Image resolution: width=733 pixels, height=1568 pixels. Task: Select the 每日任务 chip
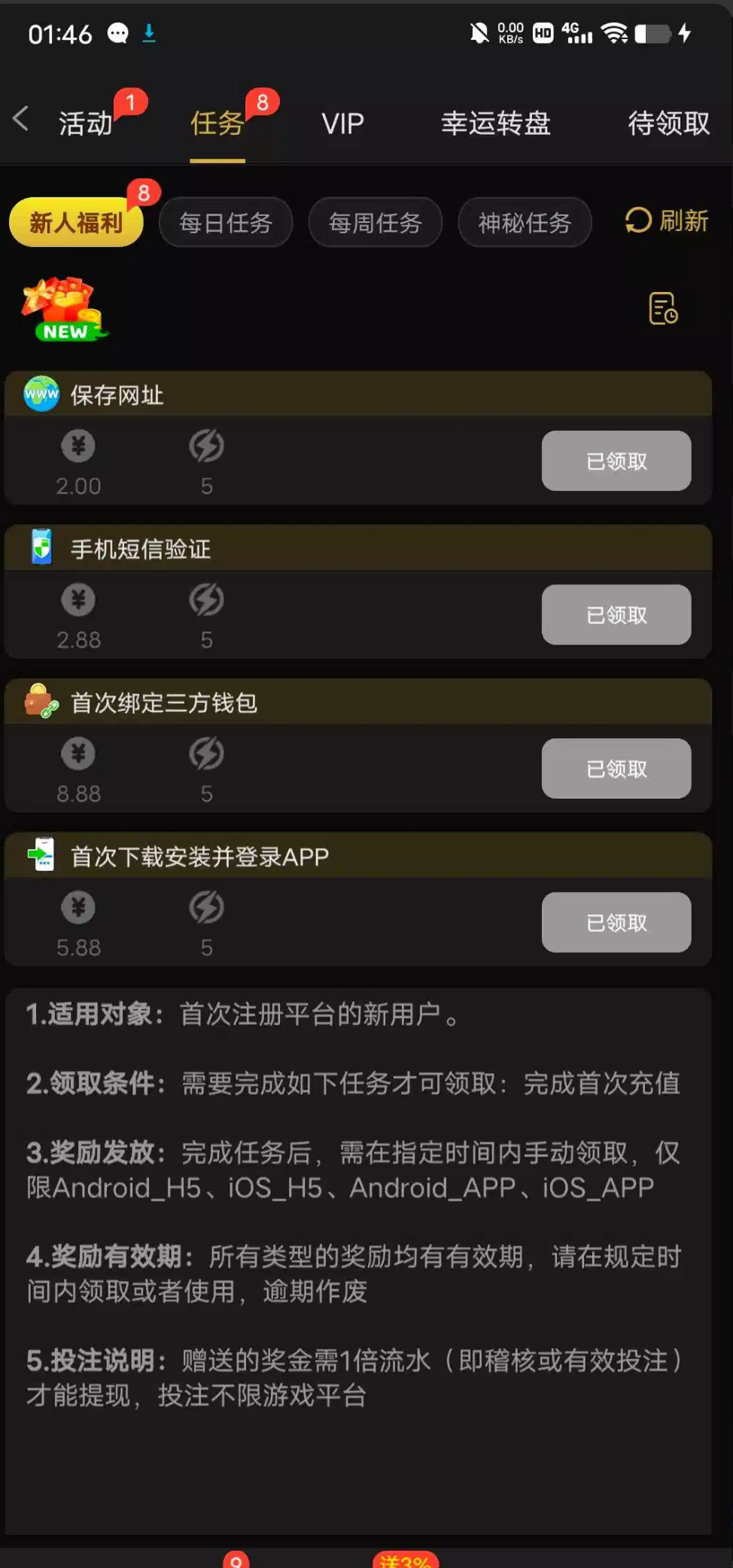point(226,223)
